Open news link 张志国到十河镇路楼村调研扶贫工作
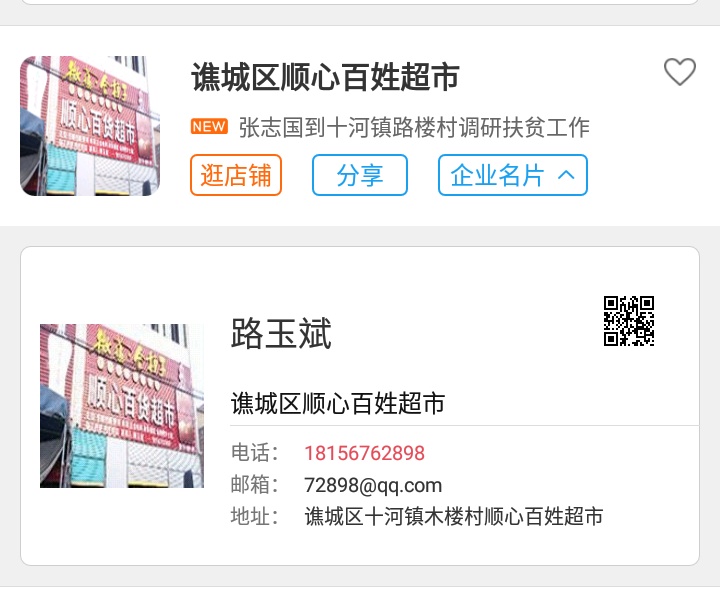The width and height of the screenshot is (720, 612). 413,127
